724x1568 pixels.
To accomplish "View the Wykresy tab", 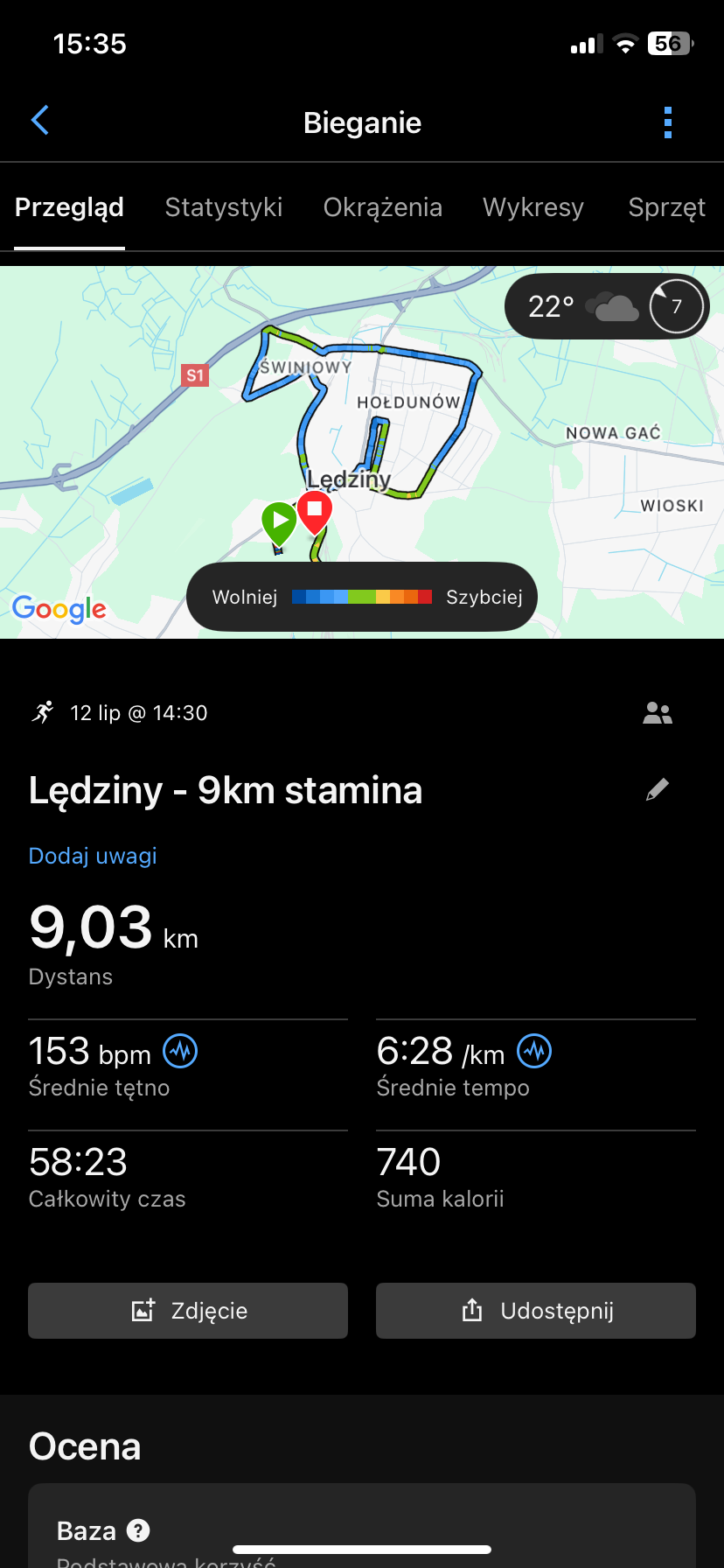I will 533,207.
